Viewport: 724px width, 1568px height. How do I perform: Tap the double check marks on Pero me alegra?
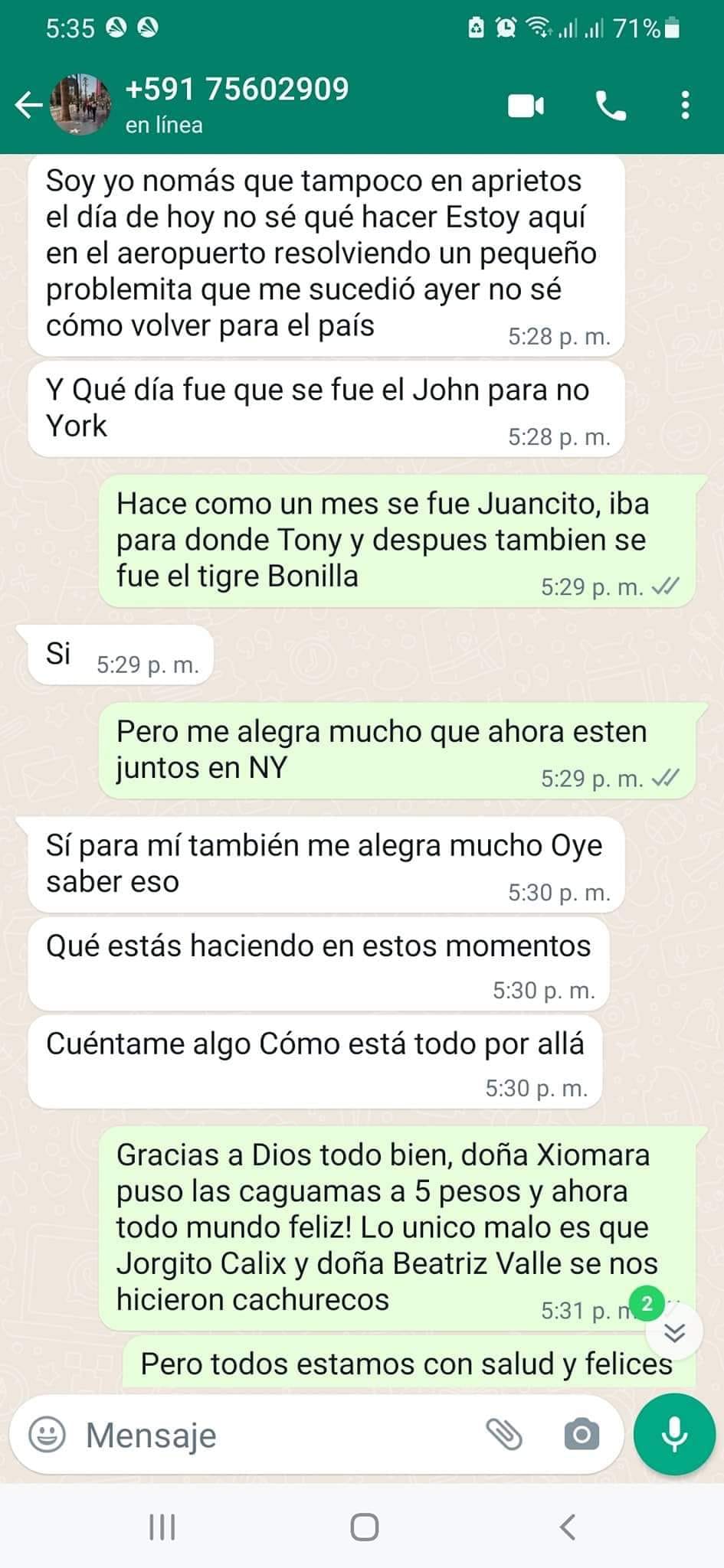[666, 779]
